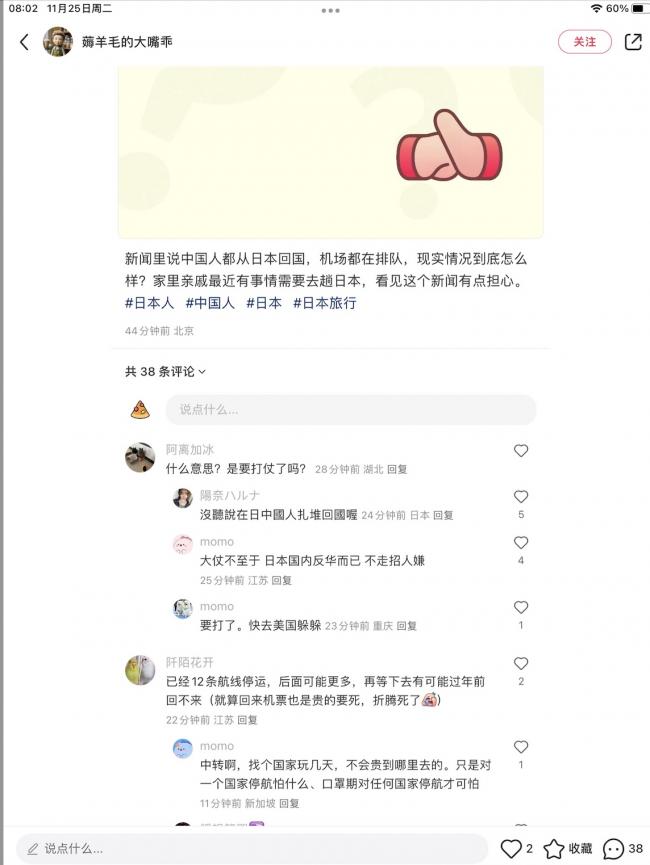
Task: Open the #日本旅行 hashtag
Action: (324, 303)
